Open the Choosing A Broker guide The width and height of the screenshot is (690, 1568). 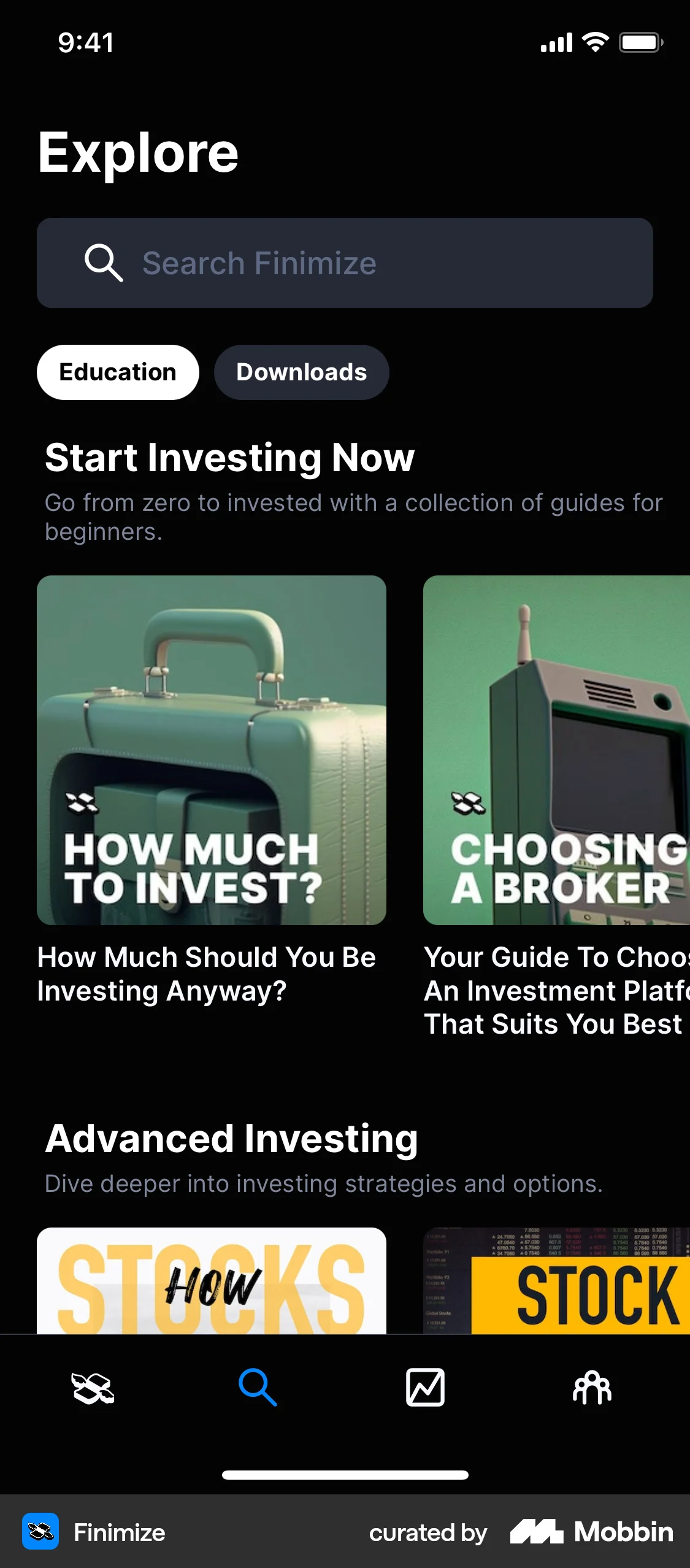pyautogui.click(x=556, y=750)
